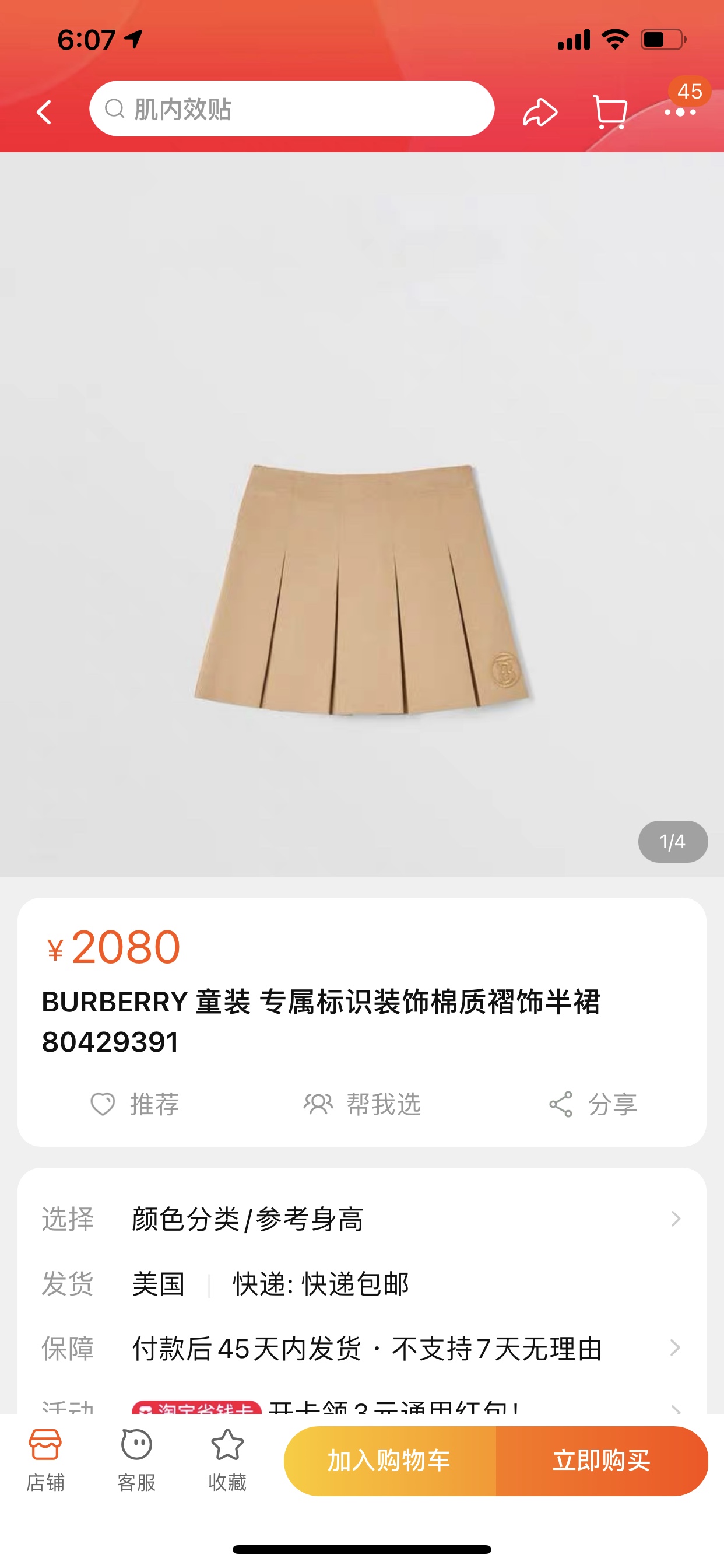This screenshot has height=1568, width=724.
Task: Contact 客服 customer service
Action: pos(136,1459)
